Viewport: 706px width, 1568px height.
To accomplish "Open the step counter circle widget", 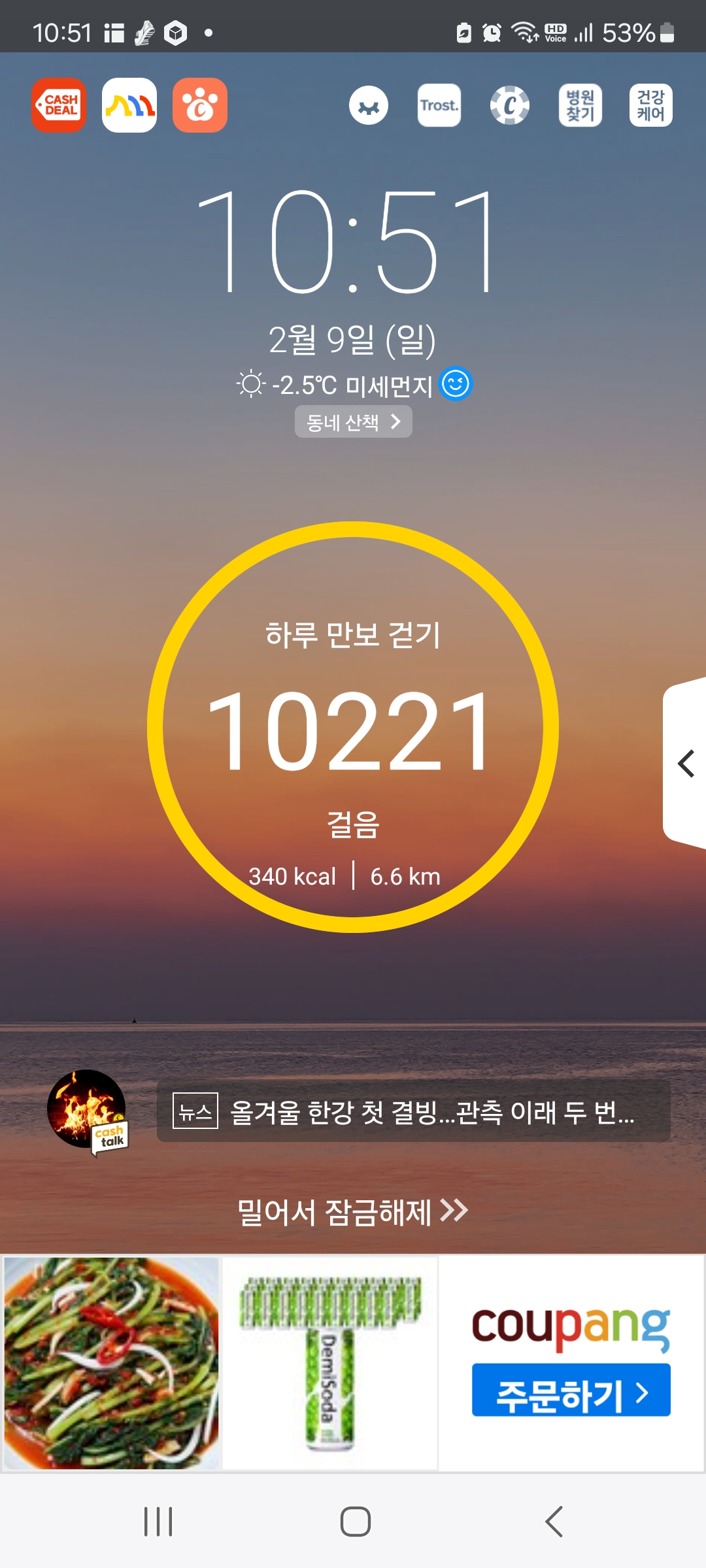I will [353, 727].
